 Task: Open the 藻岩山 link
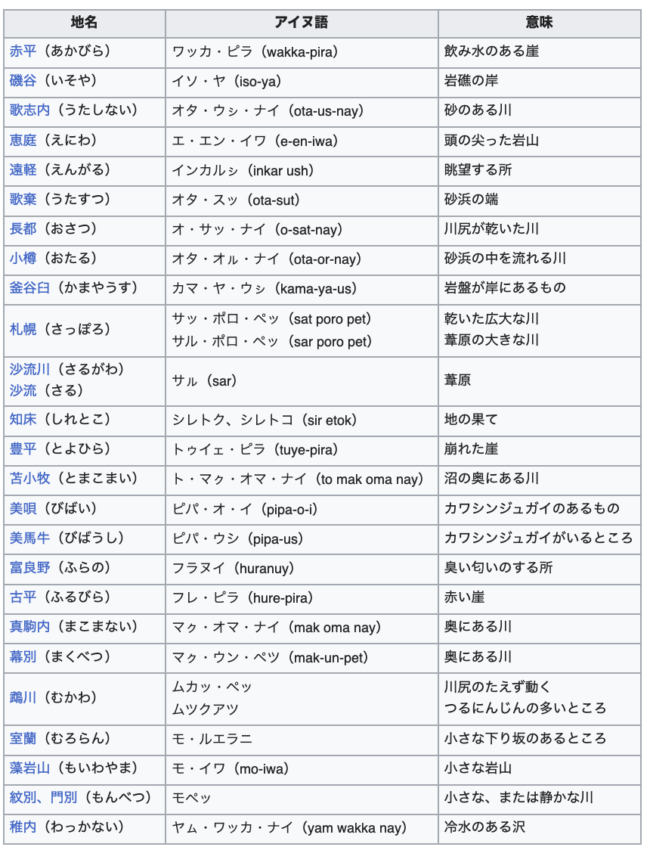coord(30,768)
